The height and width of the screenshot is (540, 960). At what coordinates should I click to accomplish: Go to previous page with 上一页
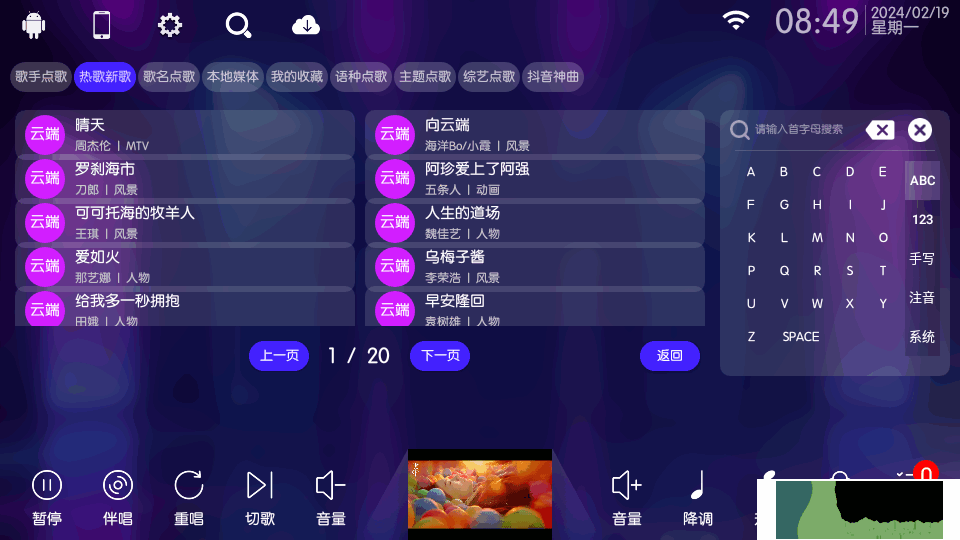[x=279, y=355]
